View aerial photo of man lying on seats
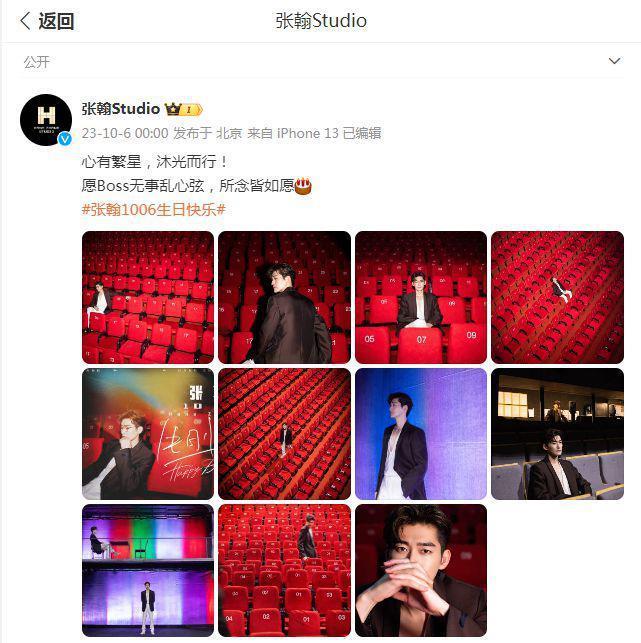This screenshot has height=643, width=641. point(557,297)
